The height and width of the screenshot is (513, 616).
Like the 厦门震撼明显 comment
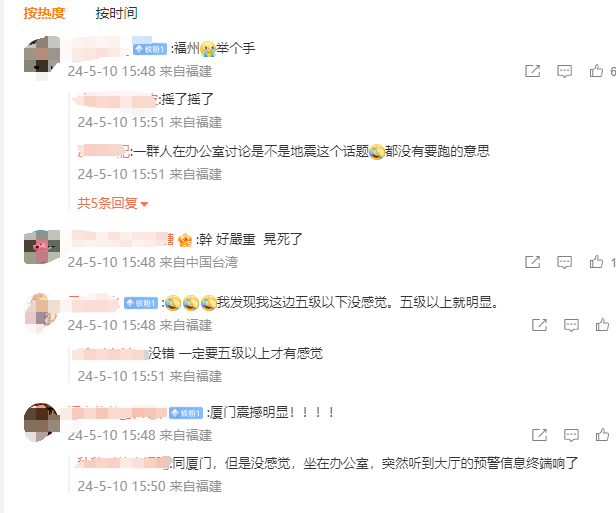click(601, 435)
